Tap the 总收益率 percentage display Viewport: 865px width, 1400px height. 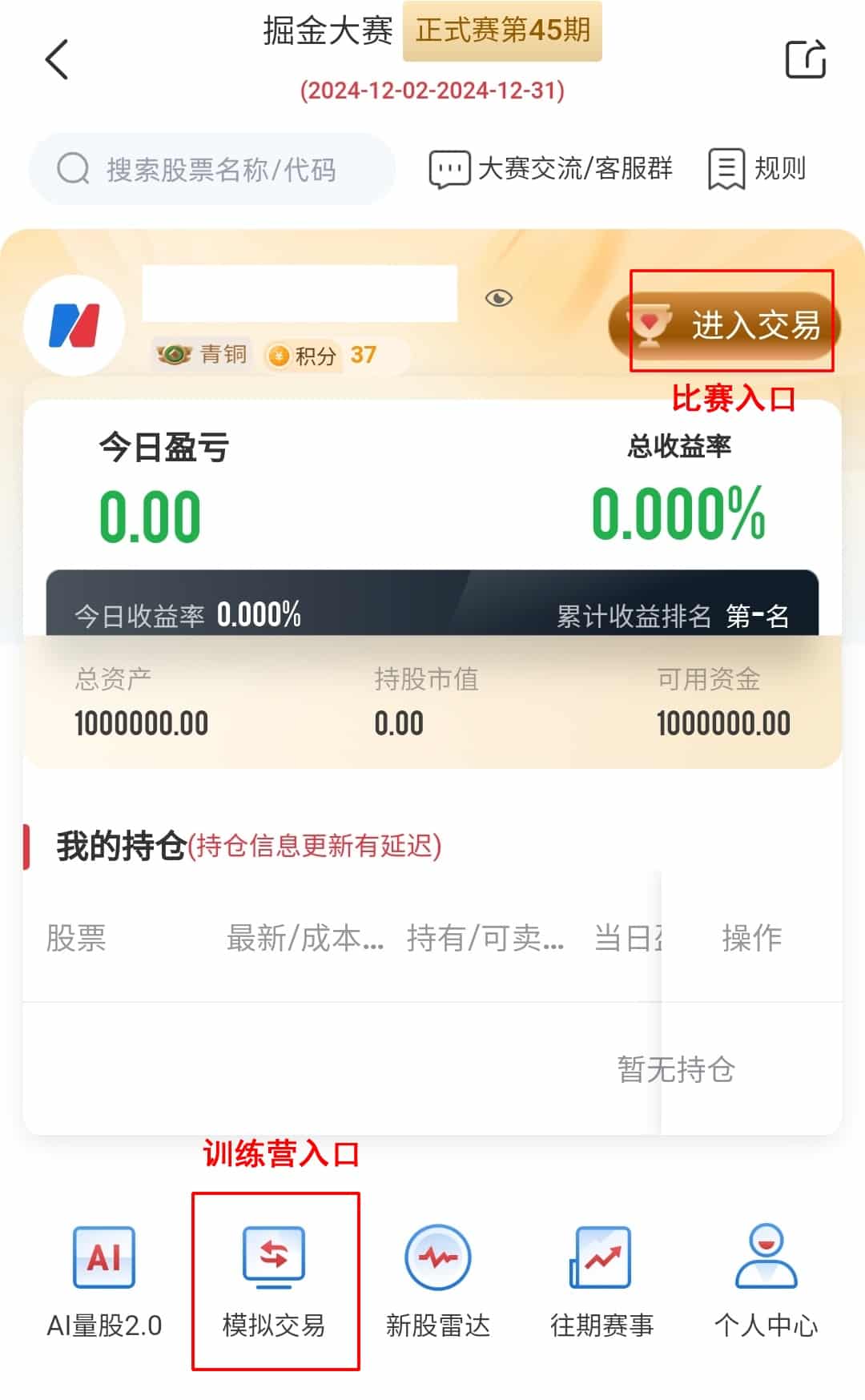tap(678, 516)
